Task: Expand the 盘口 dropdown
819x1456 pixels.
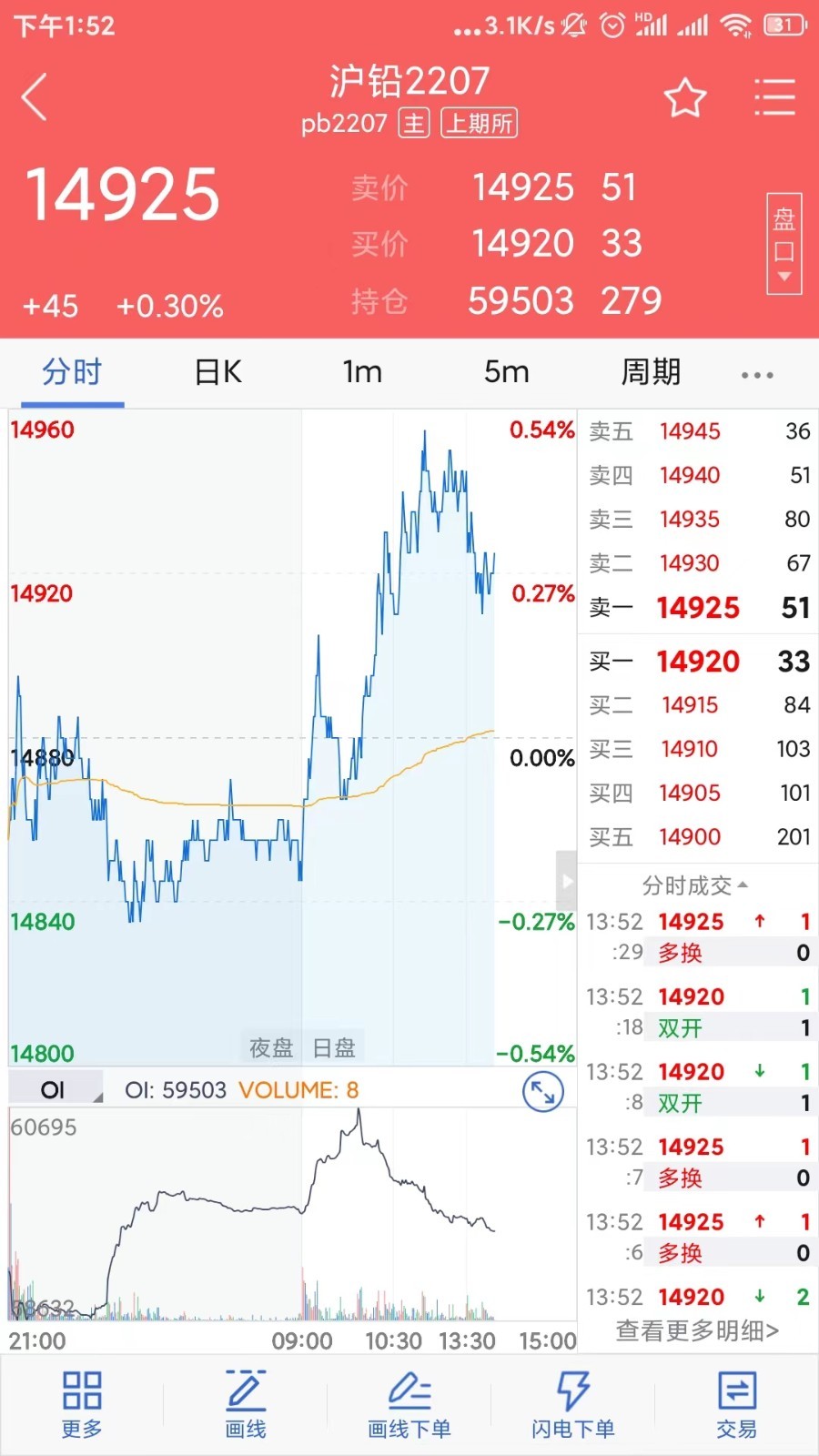Action: click(x=784, y=243)
